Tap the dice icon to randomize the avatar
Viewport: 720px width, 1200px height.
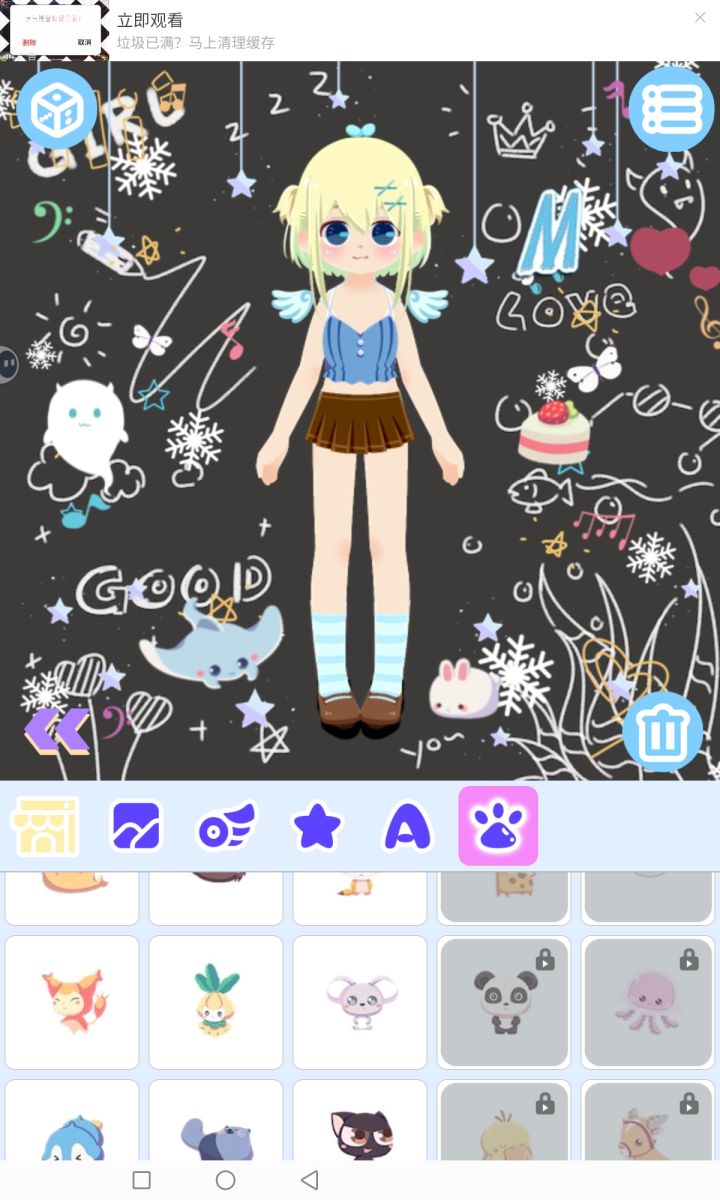coord(55,108)
